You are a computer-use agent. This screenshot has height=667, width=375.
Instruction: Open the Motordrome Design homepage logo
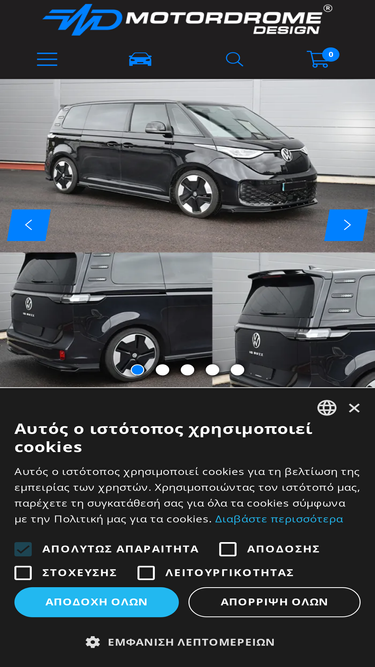tap(188, 20)
